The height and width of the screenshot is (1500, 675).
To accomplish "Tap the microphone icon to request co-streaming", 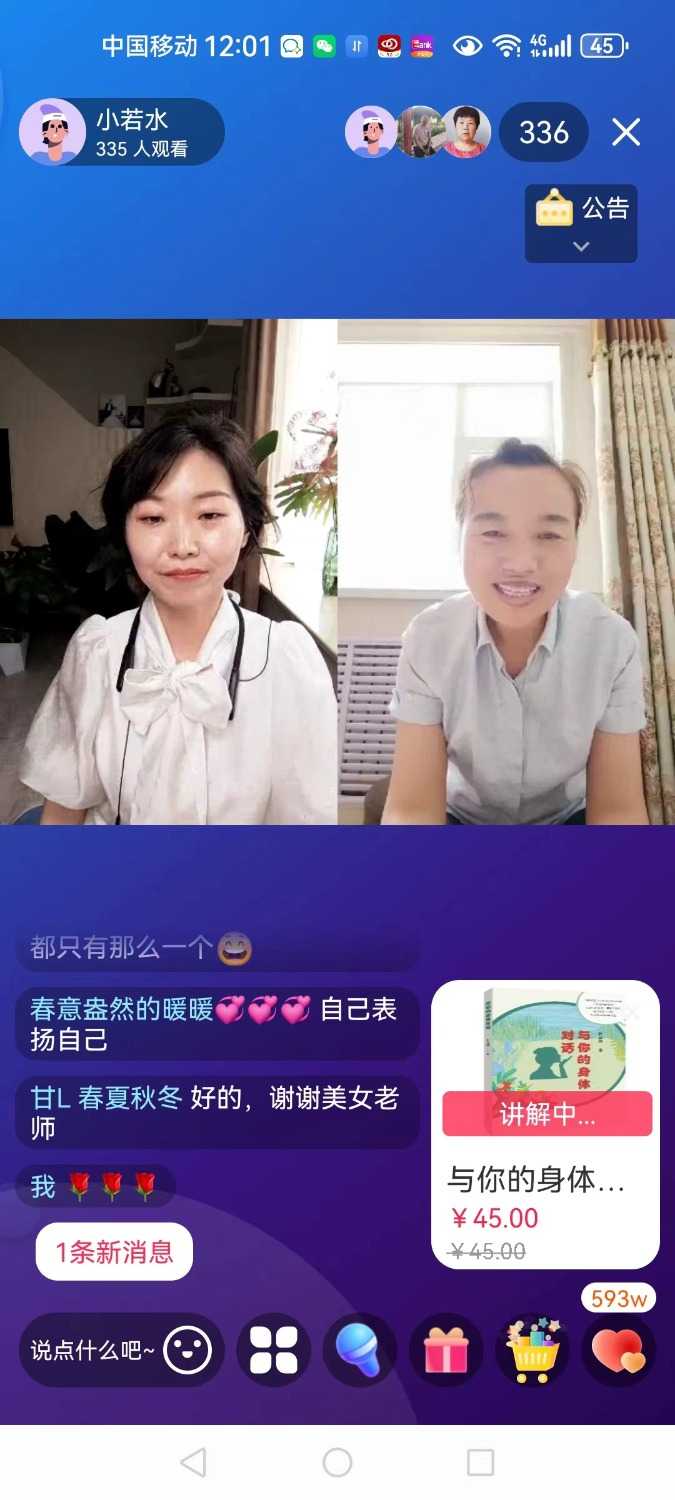I will [x=360, y=1351].
